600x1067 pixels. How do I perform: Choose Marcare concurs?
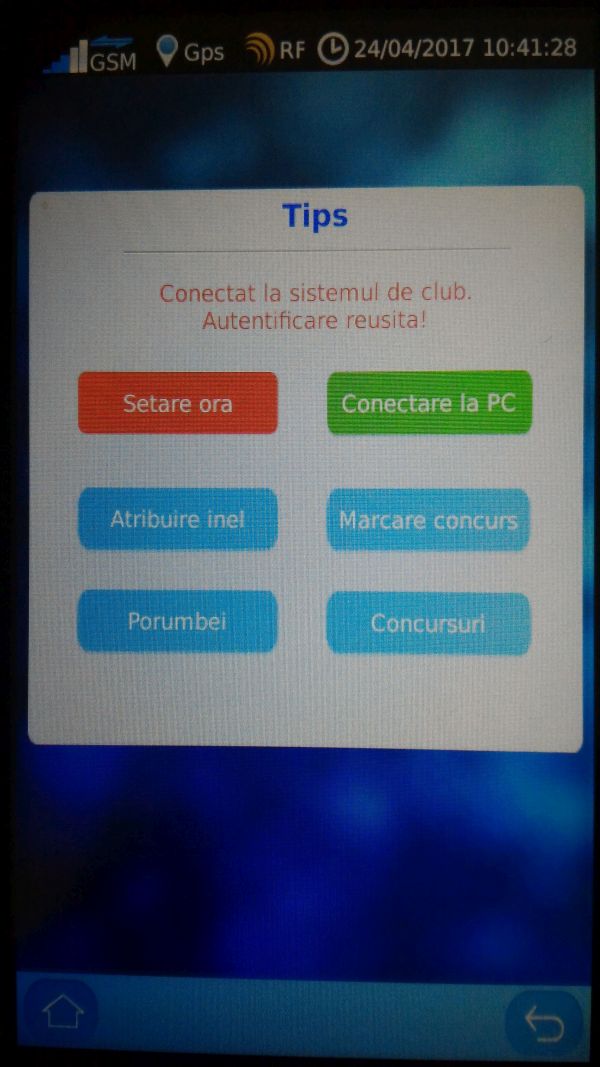(x=428, y=520)
